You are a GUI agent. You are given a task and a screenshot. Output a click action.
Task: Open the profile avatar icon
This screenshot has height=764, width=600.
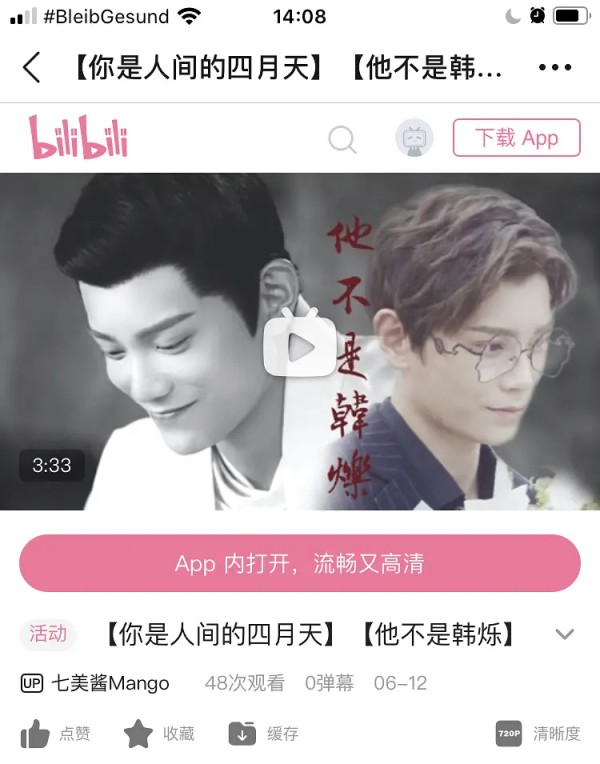413,138
